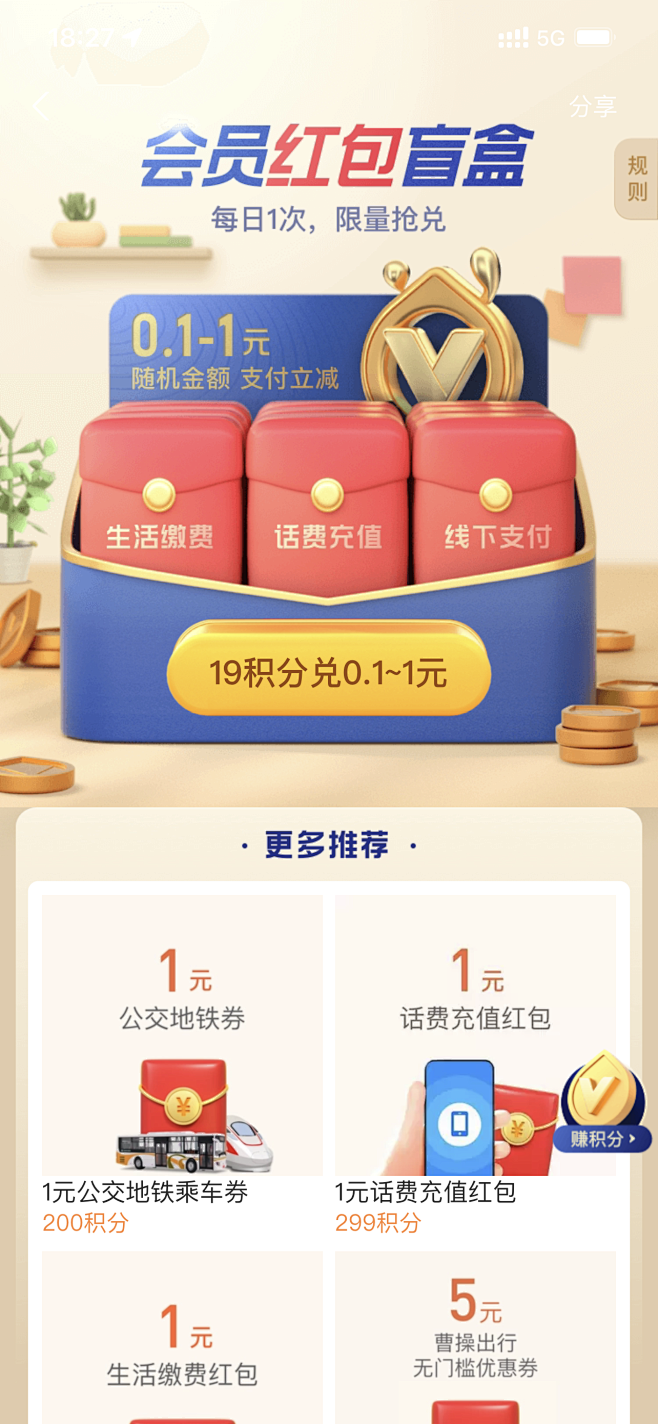Go back using the top-left arrow
Viewport: 658px width, 1424px height.
coord(40,106)
